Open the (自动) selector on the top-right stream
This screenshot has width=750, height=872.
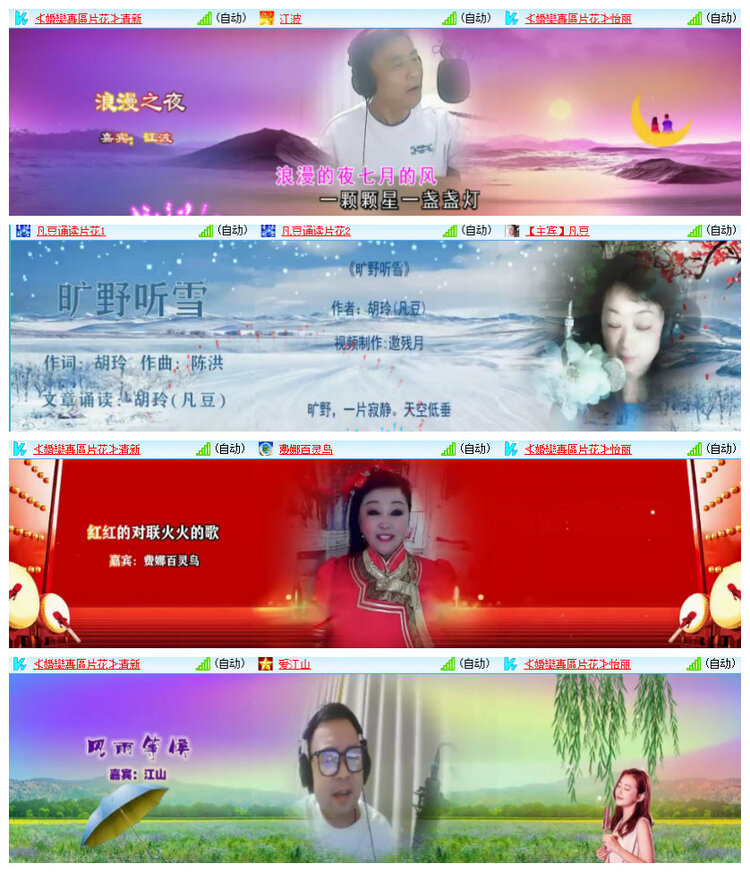pyautogui.click(x=720, y=16)
